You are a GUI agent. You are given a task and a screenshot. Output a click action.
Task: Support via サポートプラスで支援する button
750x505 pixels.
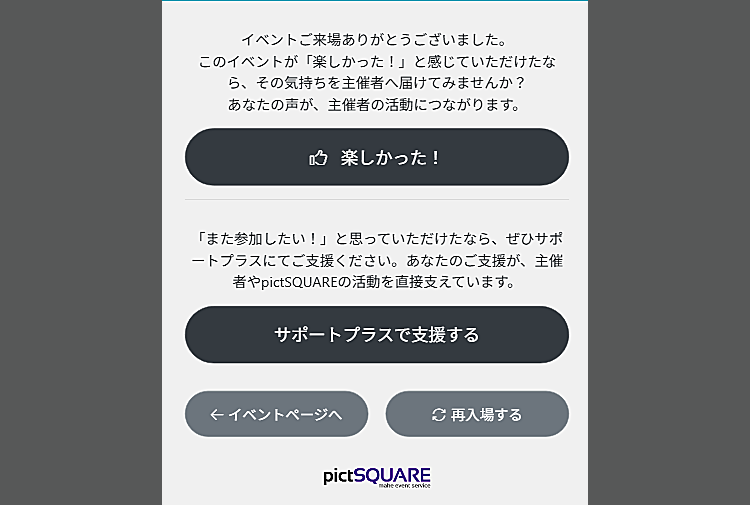click(376, 334)
